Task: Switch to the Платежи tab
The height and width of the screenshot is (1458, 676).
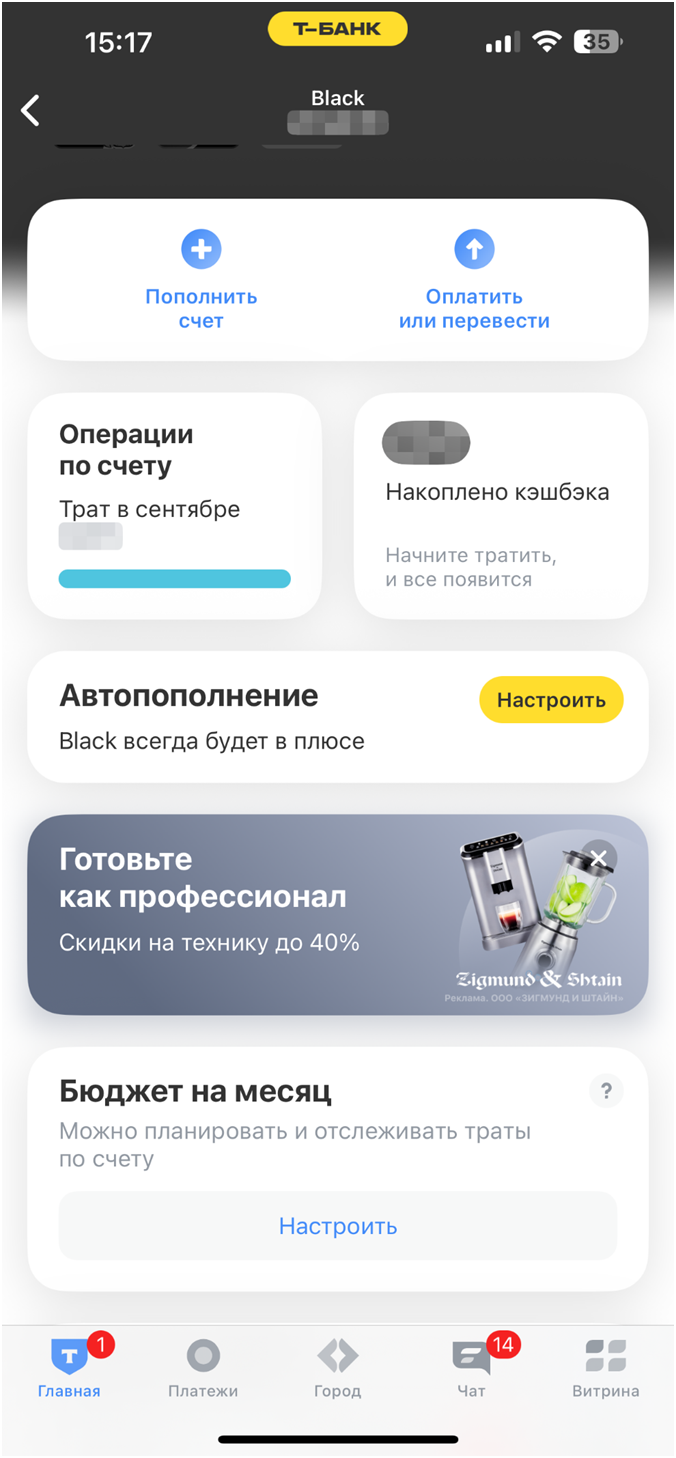Action: coord(203,1368)
